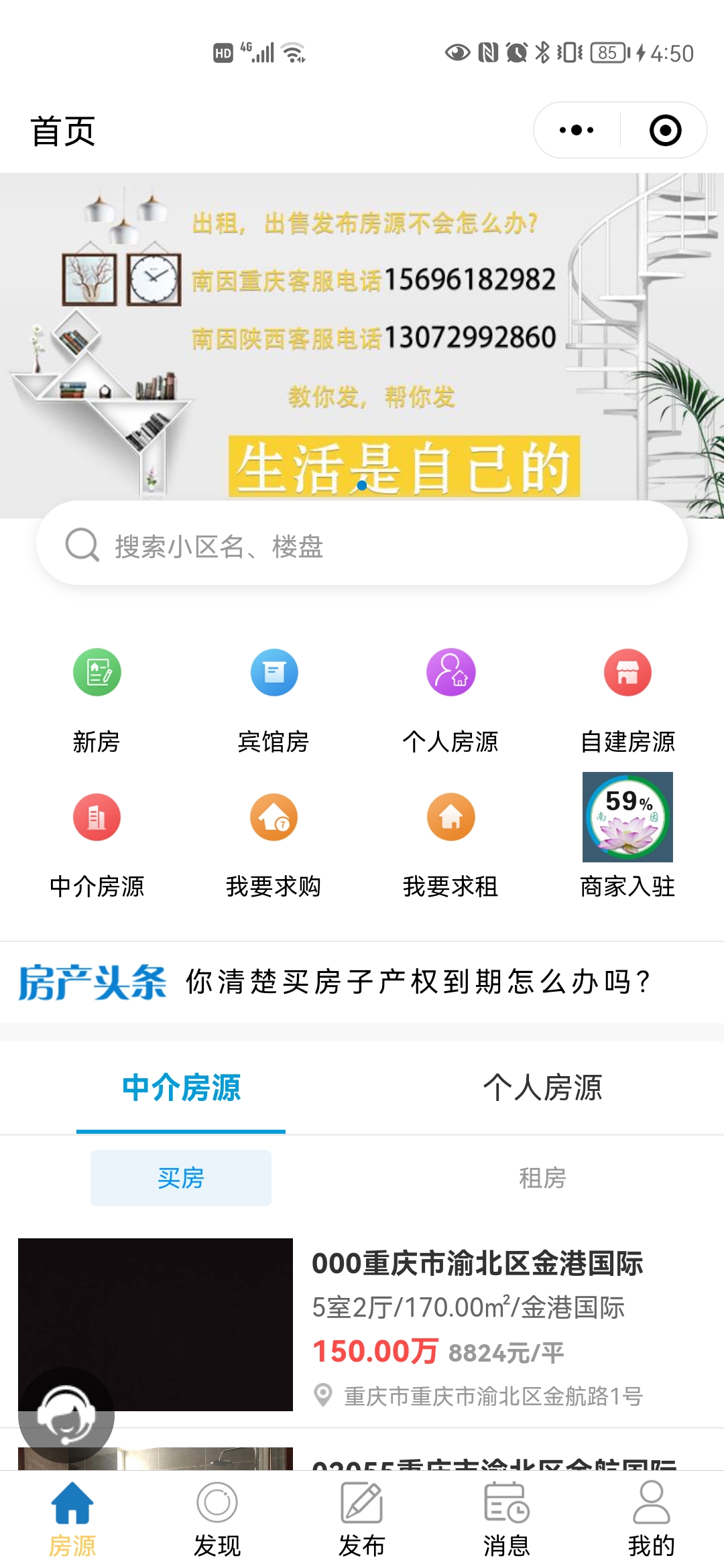Open the 个人房源 category icon
The height and width of the screenshot is (1568, 724).
click(x=450, y=673)
